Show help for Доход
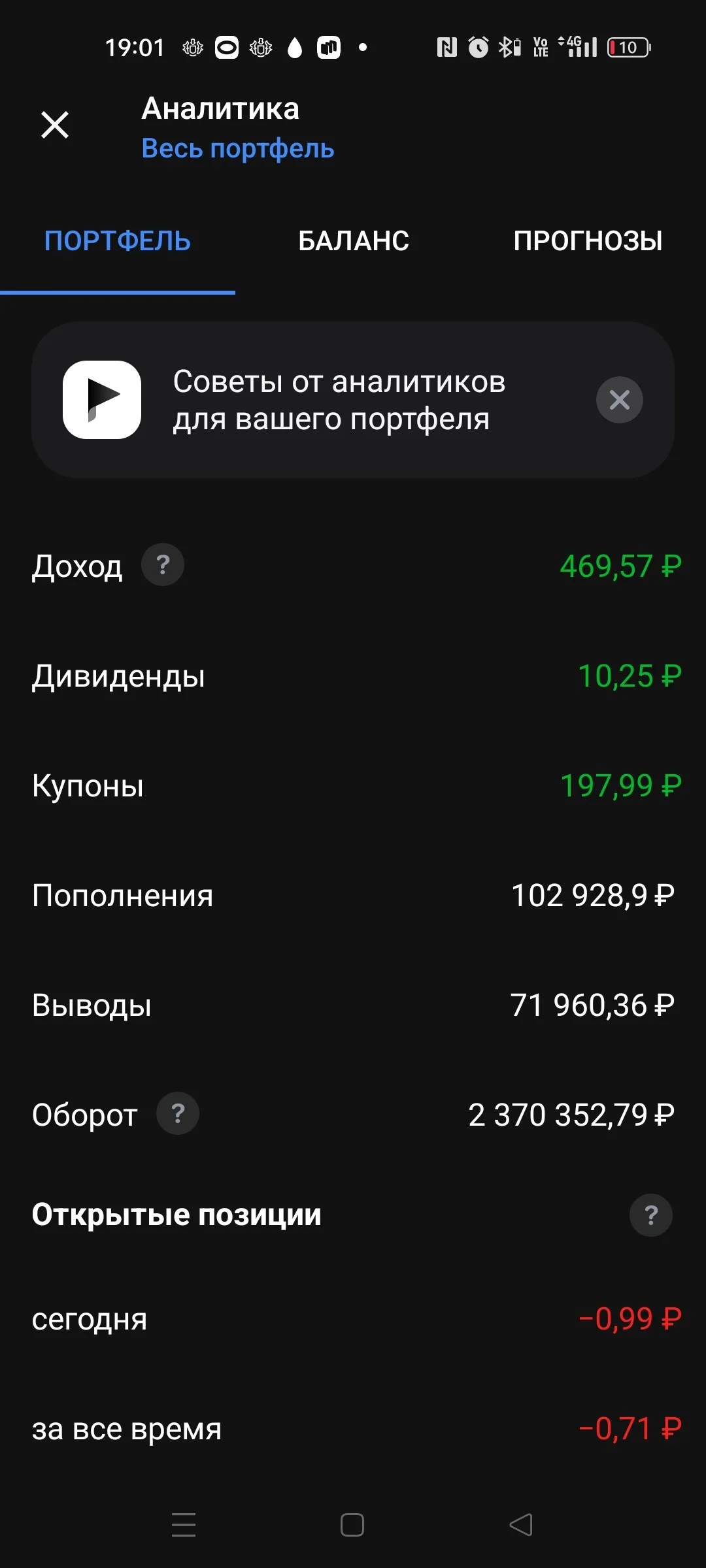The height and width of the screenshot is (1568, 706). tap(163, 564)
